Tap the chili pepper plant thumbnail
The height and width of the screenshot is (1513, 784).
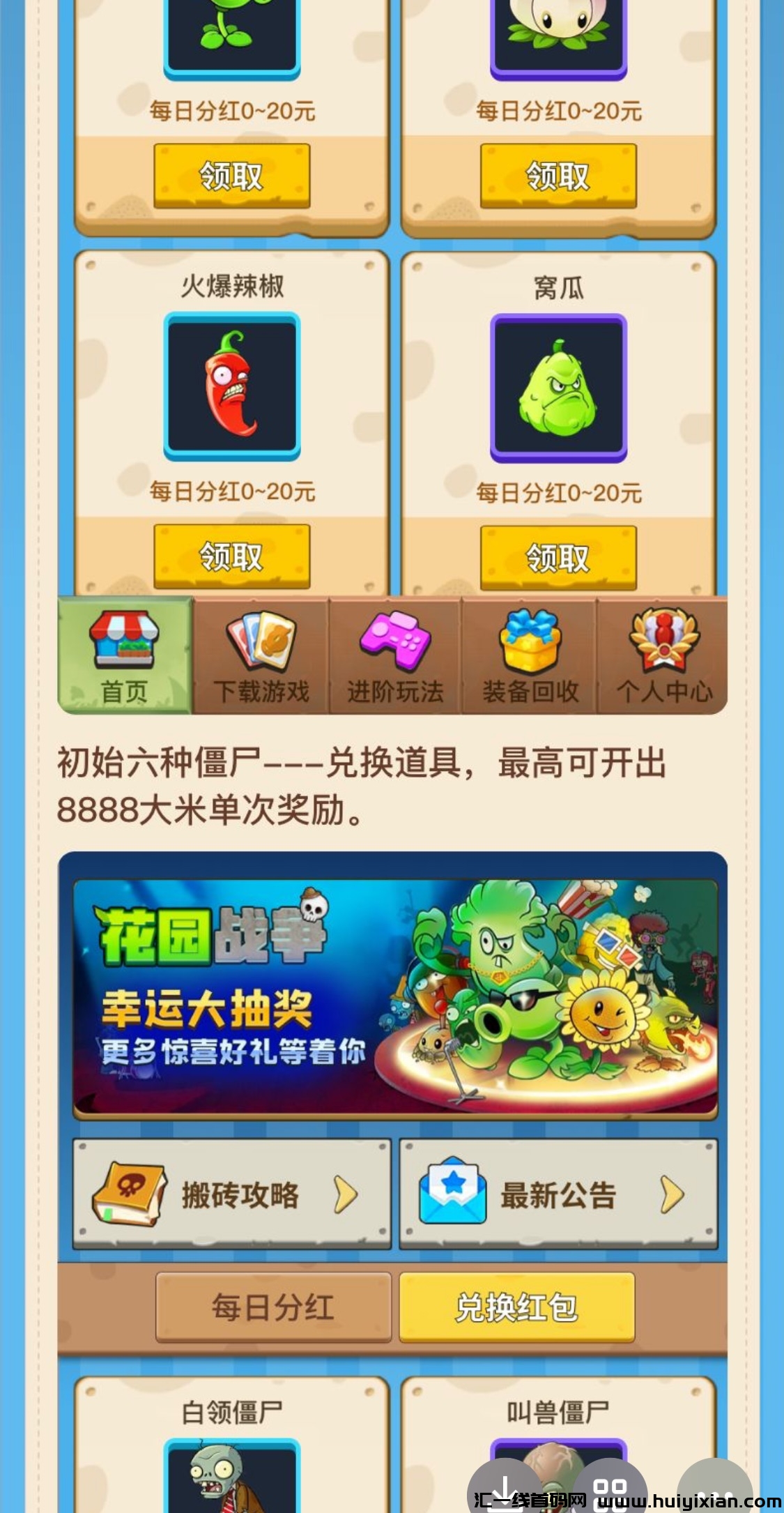[231, 386]
